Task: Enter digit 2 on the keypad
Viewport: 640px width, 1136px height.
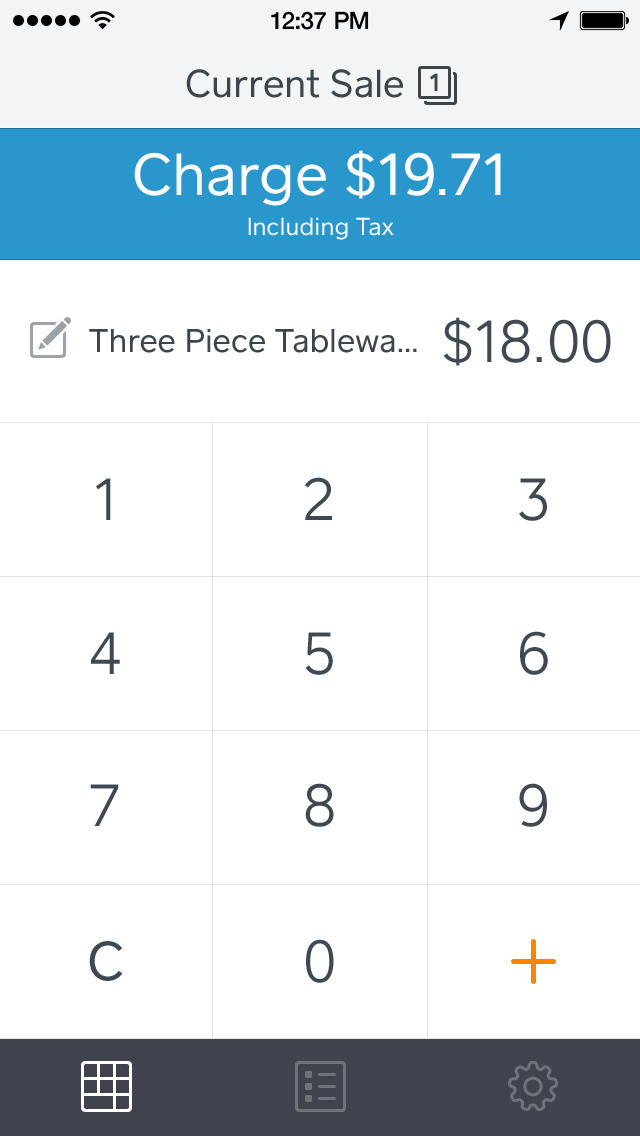Action: (320, 500)
